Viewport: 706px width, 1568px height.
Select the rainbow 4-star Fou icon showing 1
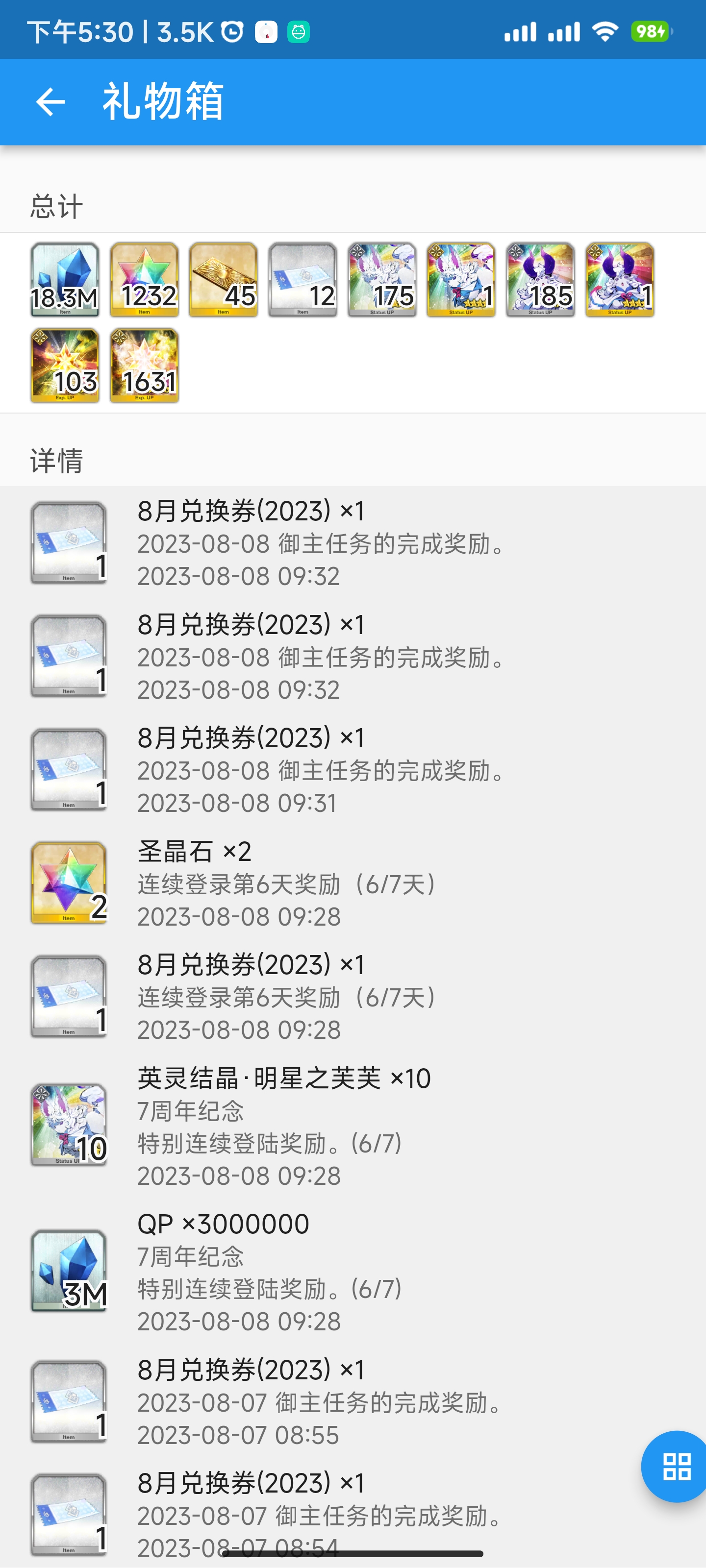(620, 279)
